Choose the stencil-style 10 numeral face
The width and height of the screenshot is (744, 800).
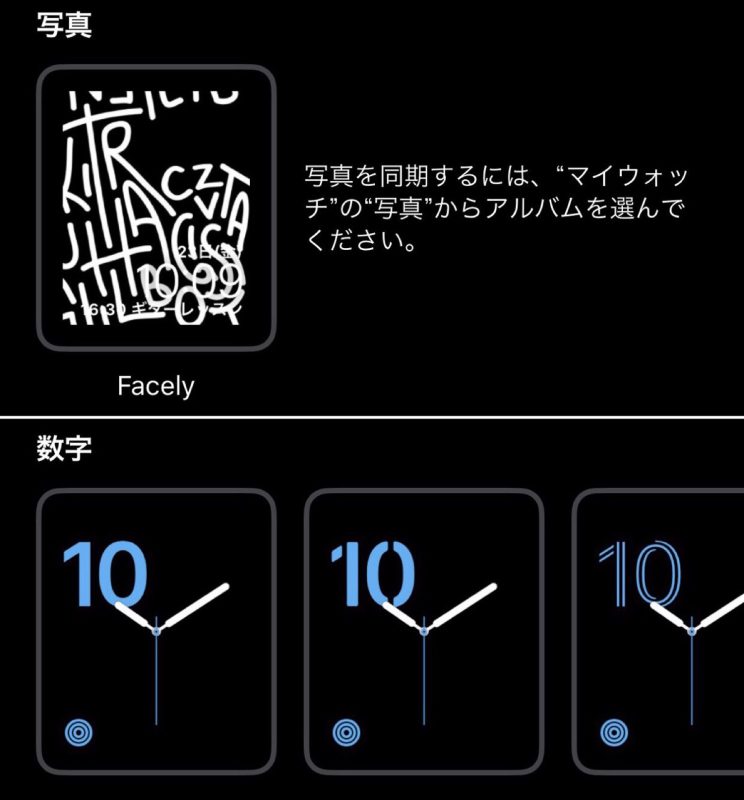point(423,632)
